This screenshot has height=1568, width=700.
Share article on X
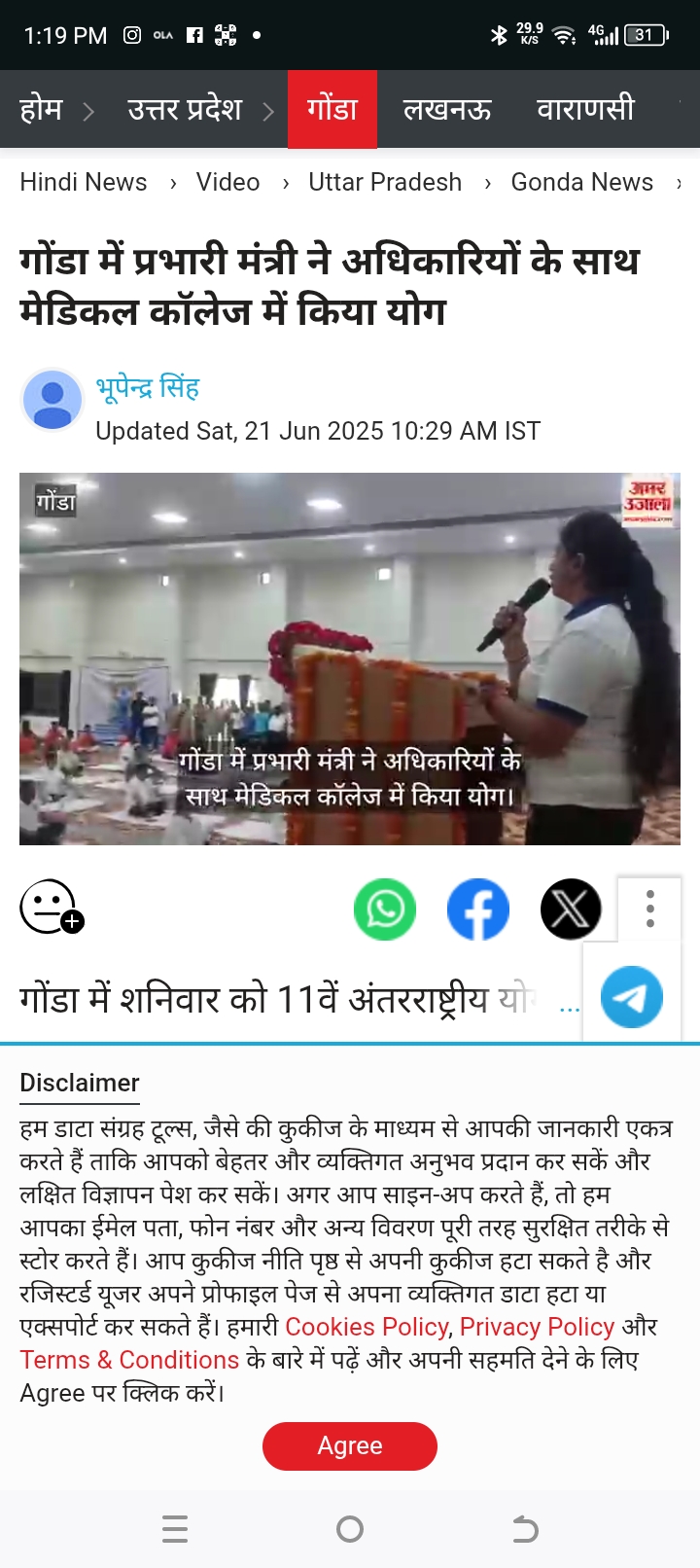point(571,909)
